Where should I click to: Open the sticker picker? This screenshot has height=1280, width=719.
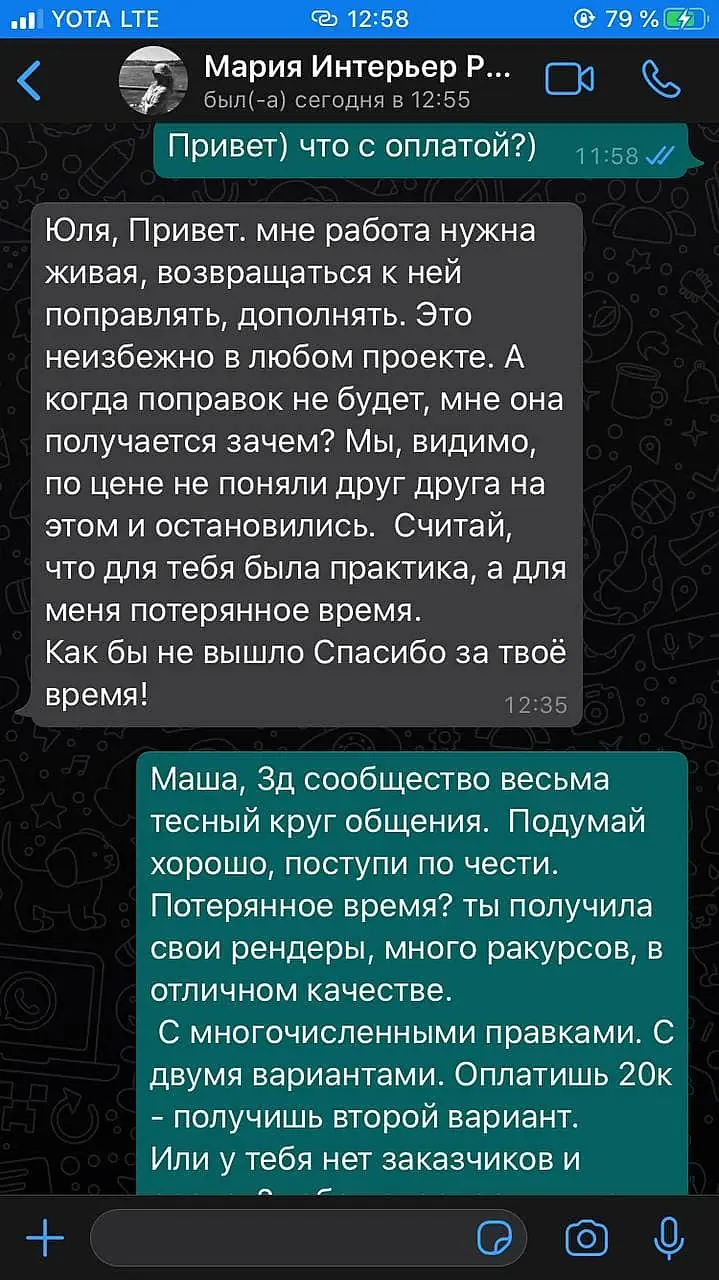click(495, 1239)
